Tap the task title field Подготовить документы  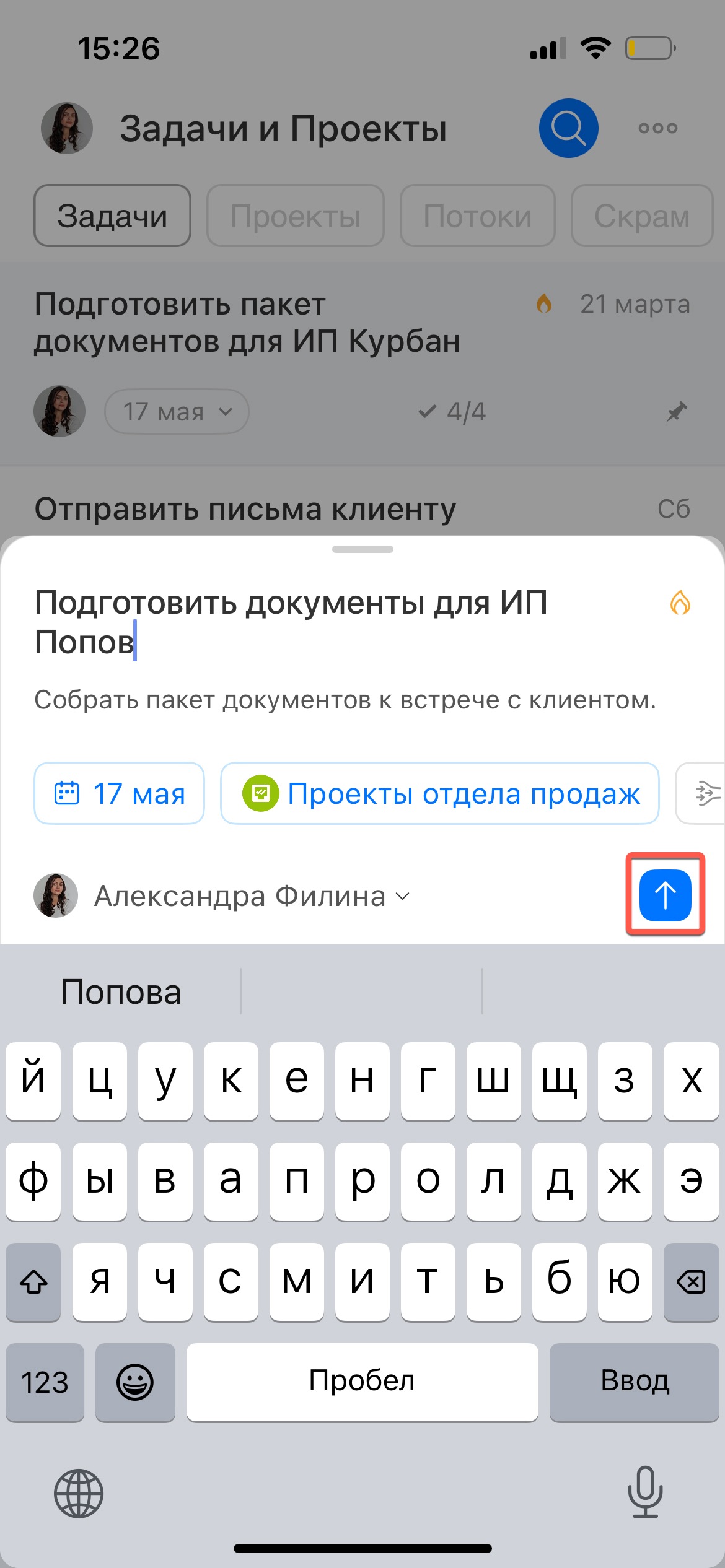(291, 622)
